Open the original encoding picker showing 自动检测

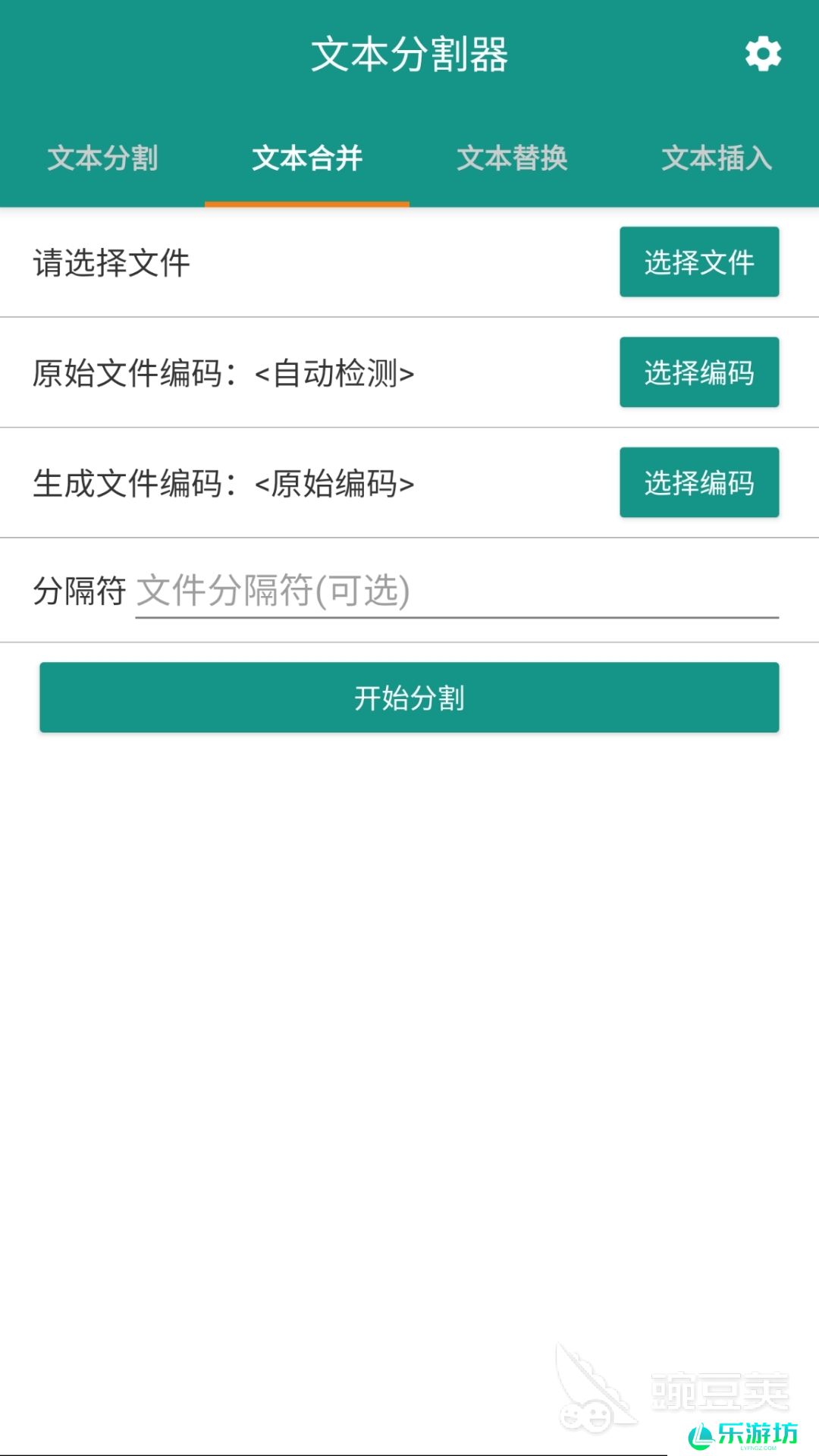pyautogui.click(x=698, y=373)
